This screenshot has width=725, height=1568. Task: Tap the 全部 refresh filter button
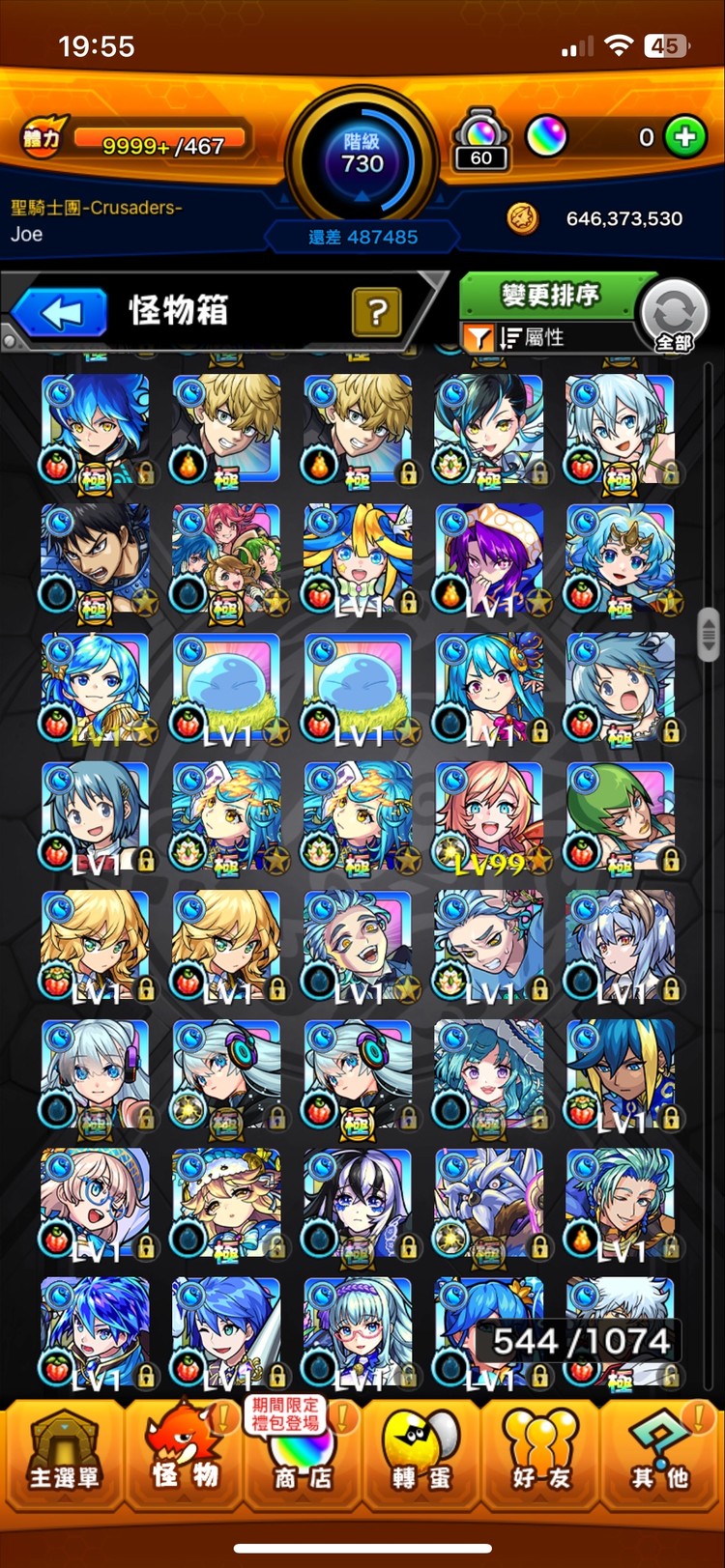point(674,315)
